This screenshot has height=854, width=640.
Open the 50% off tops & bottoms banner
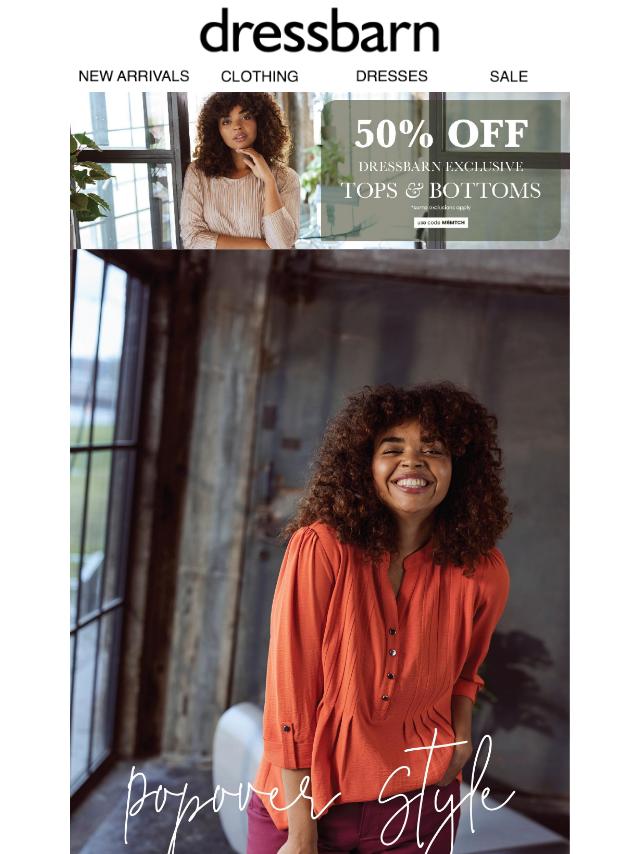pos(320,170)
